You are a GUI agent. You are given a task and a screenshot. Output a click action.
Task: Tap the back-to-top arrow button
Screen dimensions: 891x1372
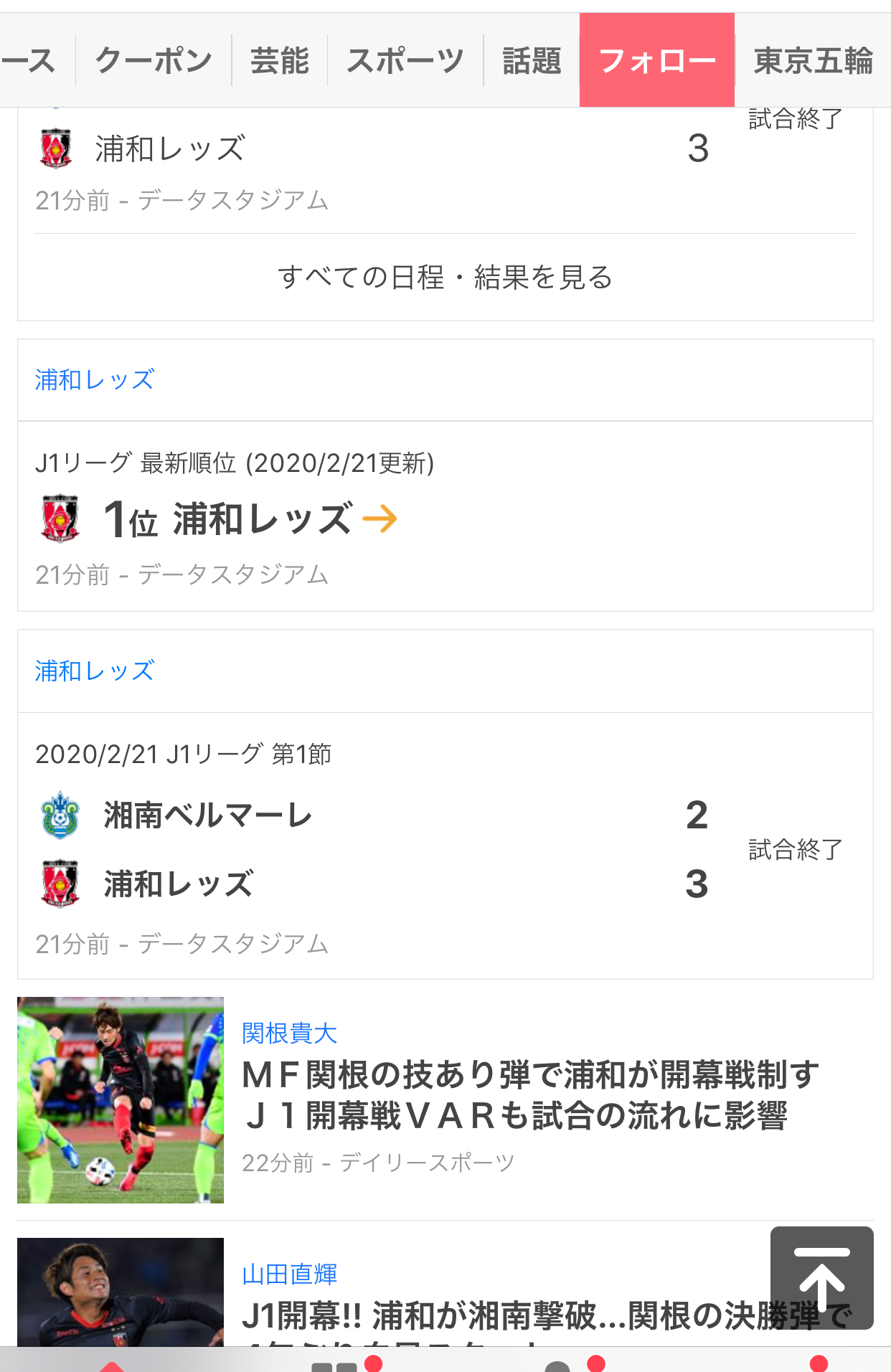pos(821,1278)
